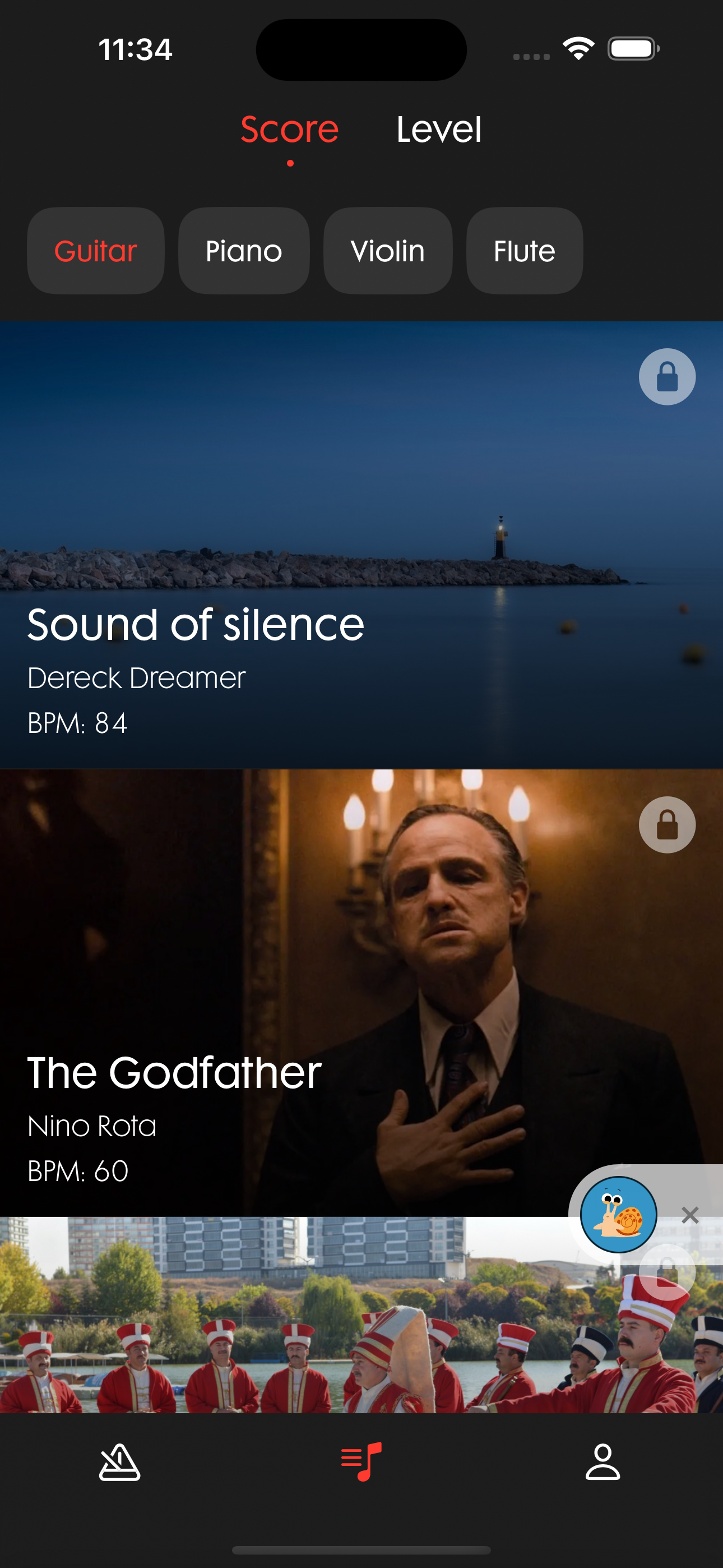Tap the lock icon on The Godfather
The width and height of the screenshot is (723, 1568).
click(667, 825)
